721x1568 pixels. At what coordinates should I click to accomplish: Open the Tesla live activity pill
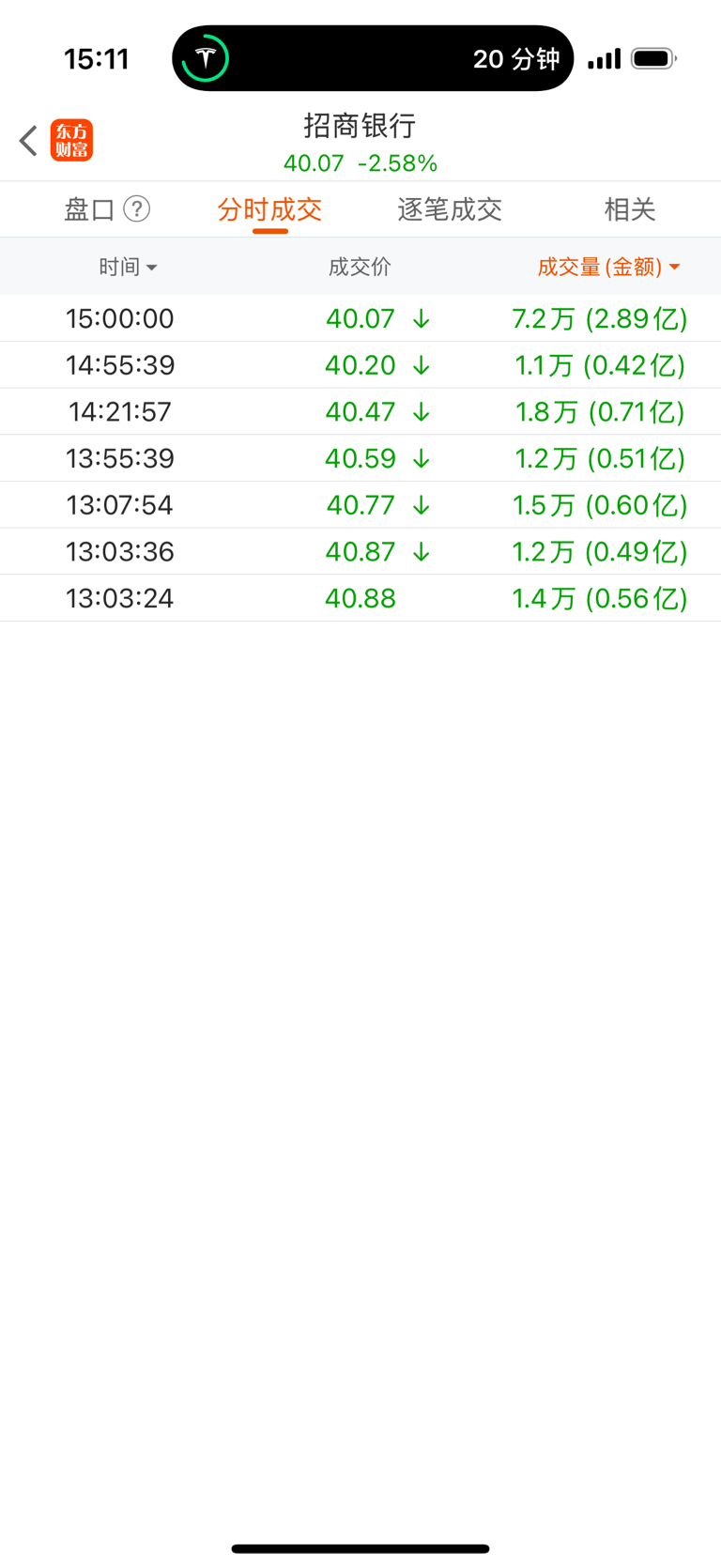373,59
